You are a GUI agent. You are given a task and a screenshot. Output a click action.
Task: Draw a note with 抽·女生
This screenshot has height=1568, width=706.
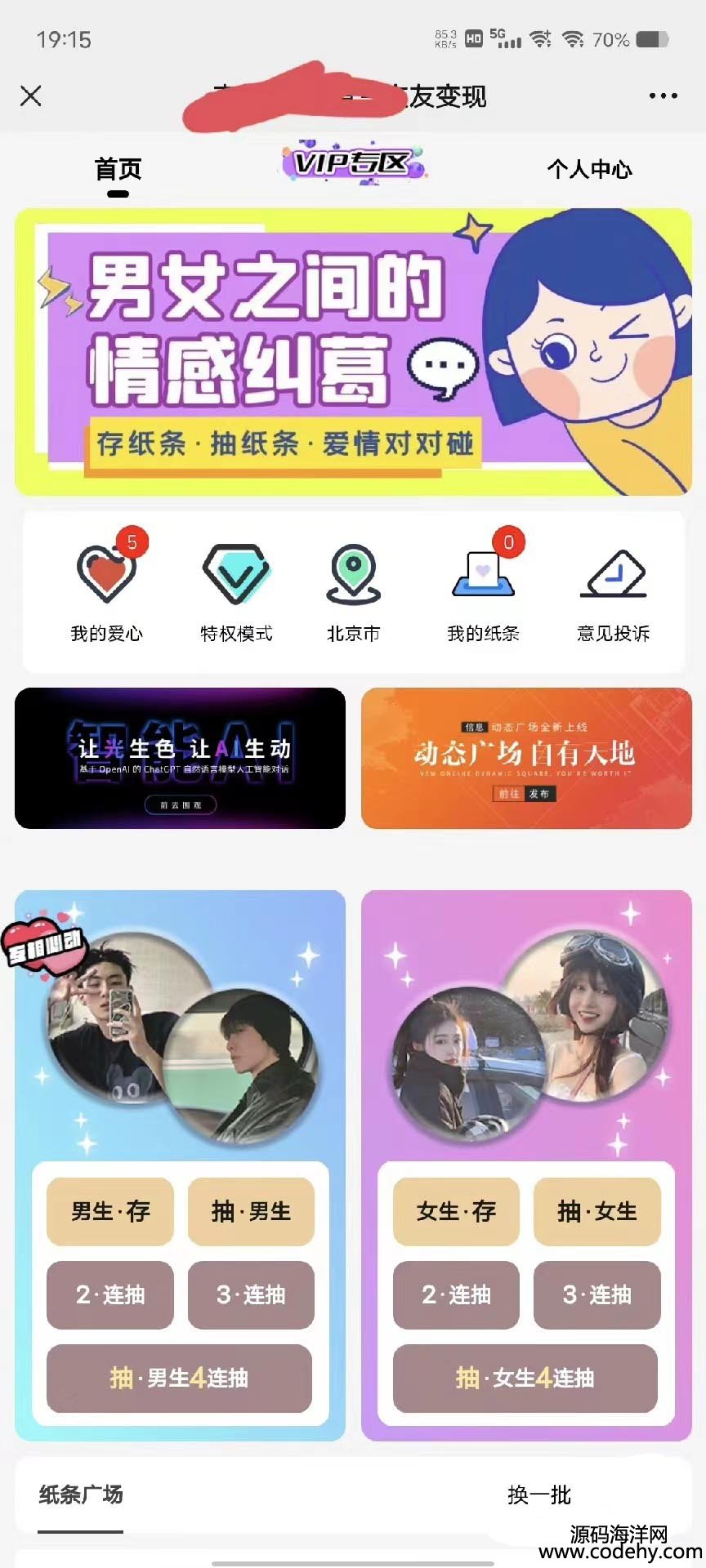[x=597, y=1212]
